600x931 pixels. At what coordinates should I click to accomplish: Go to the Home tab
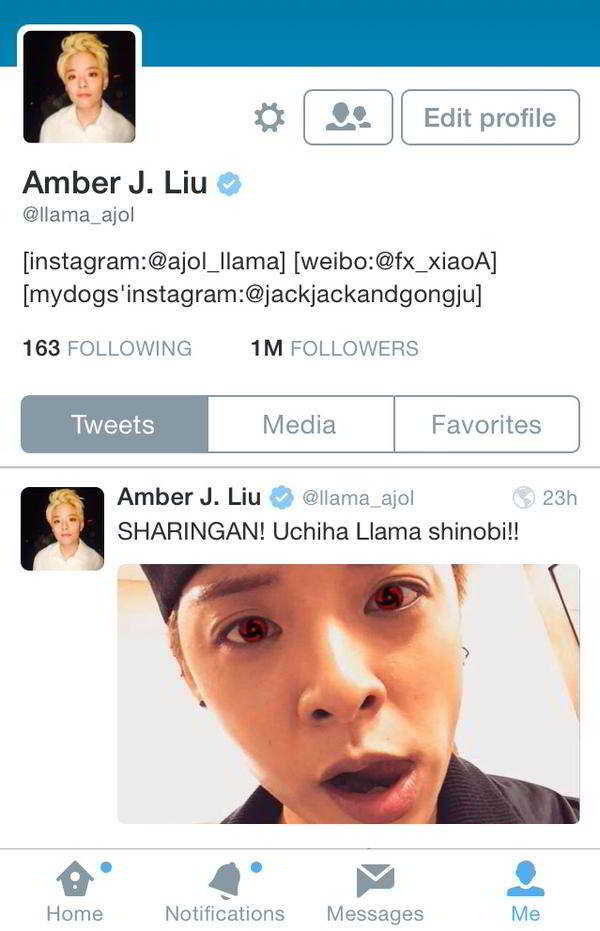pyautogui.click(x=75, y=892)
